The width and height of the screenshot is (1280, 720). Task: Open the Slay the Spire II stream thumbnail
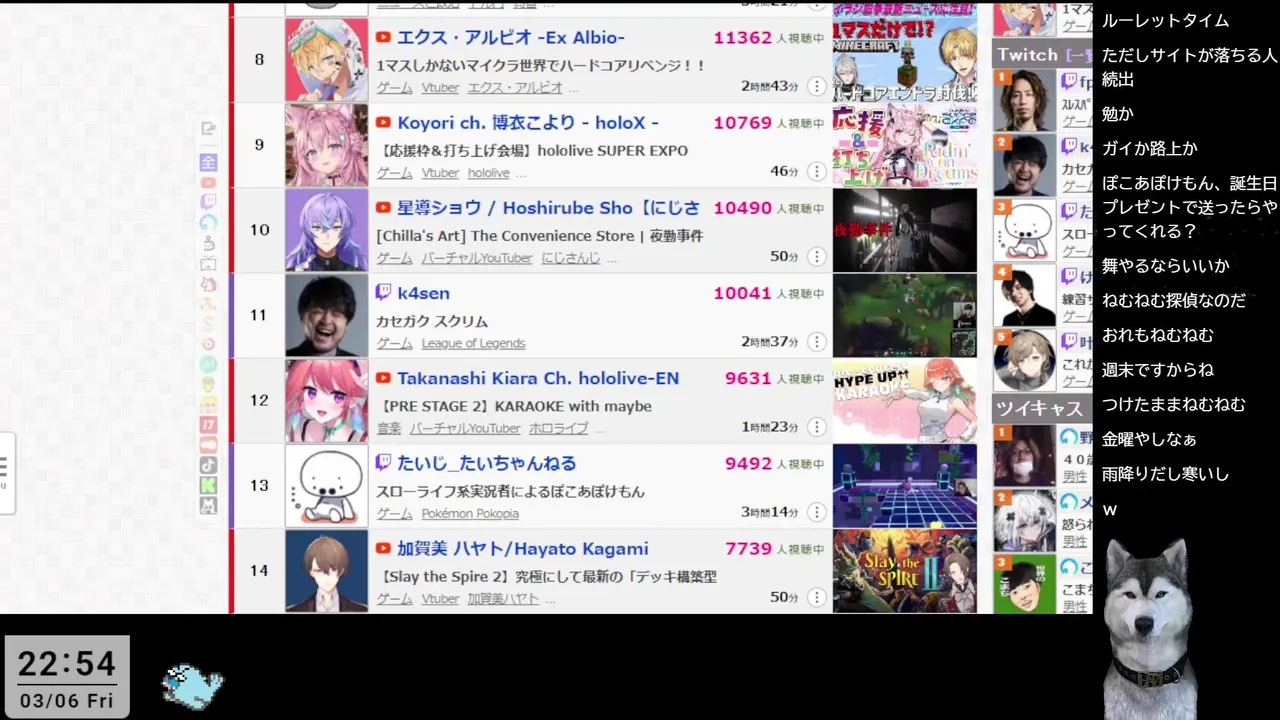[x=904, y=571]
